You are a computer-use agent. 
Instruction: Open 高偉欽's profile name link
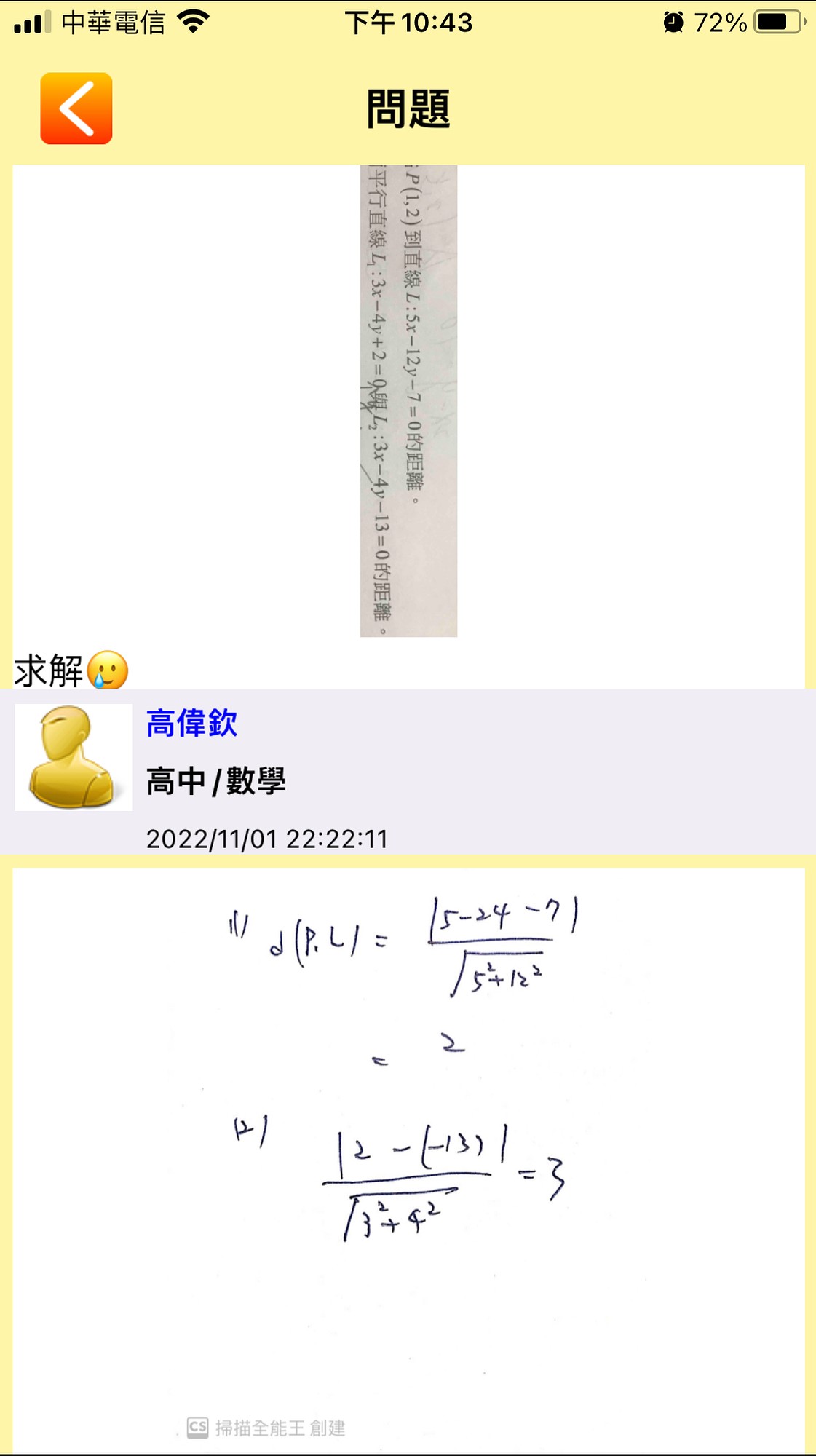[x=191, y=723]
